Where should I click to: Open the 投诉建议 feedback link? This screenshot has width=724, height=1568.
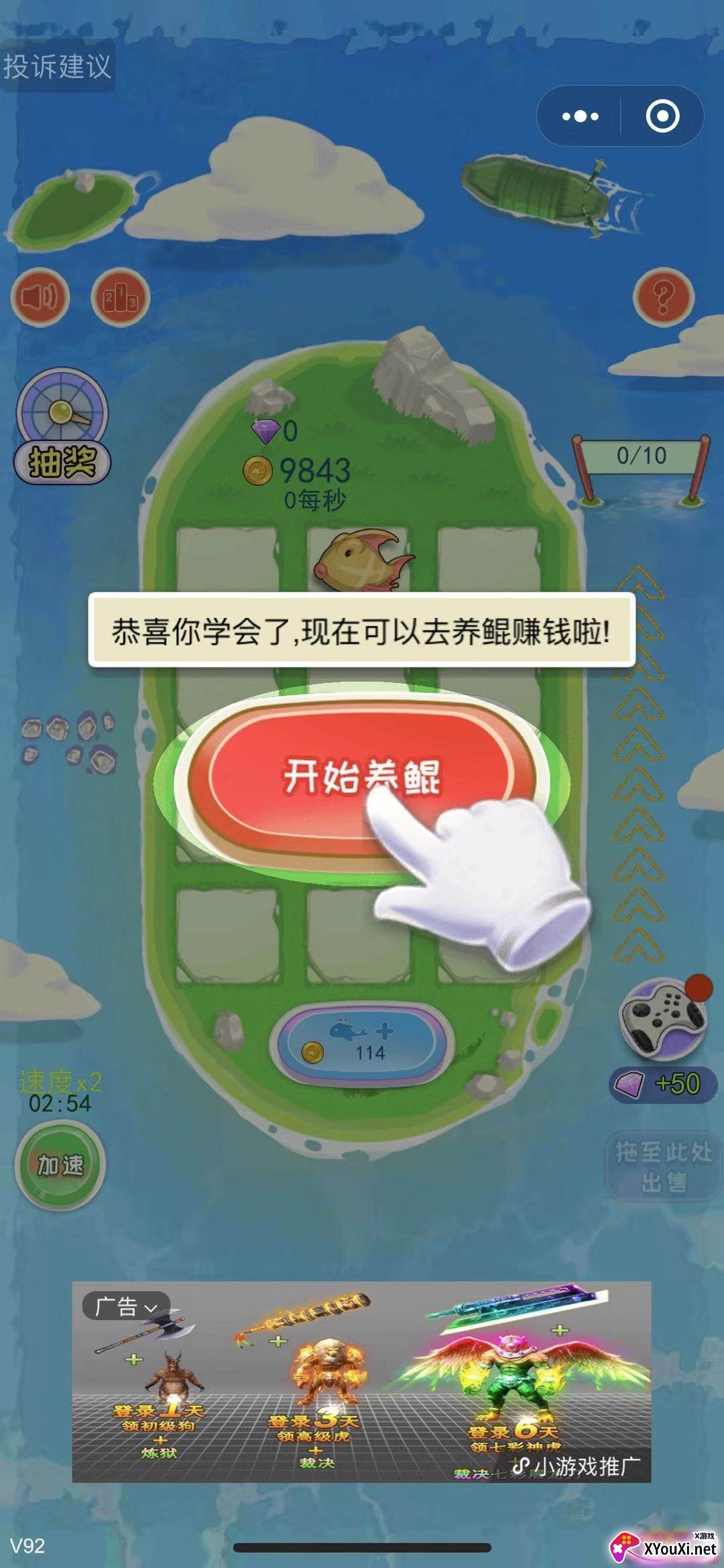pyautogui.click(x=57, y=66)
